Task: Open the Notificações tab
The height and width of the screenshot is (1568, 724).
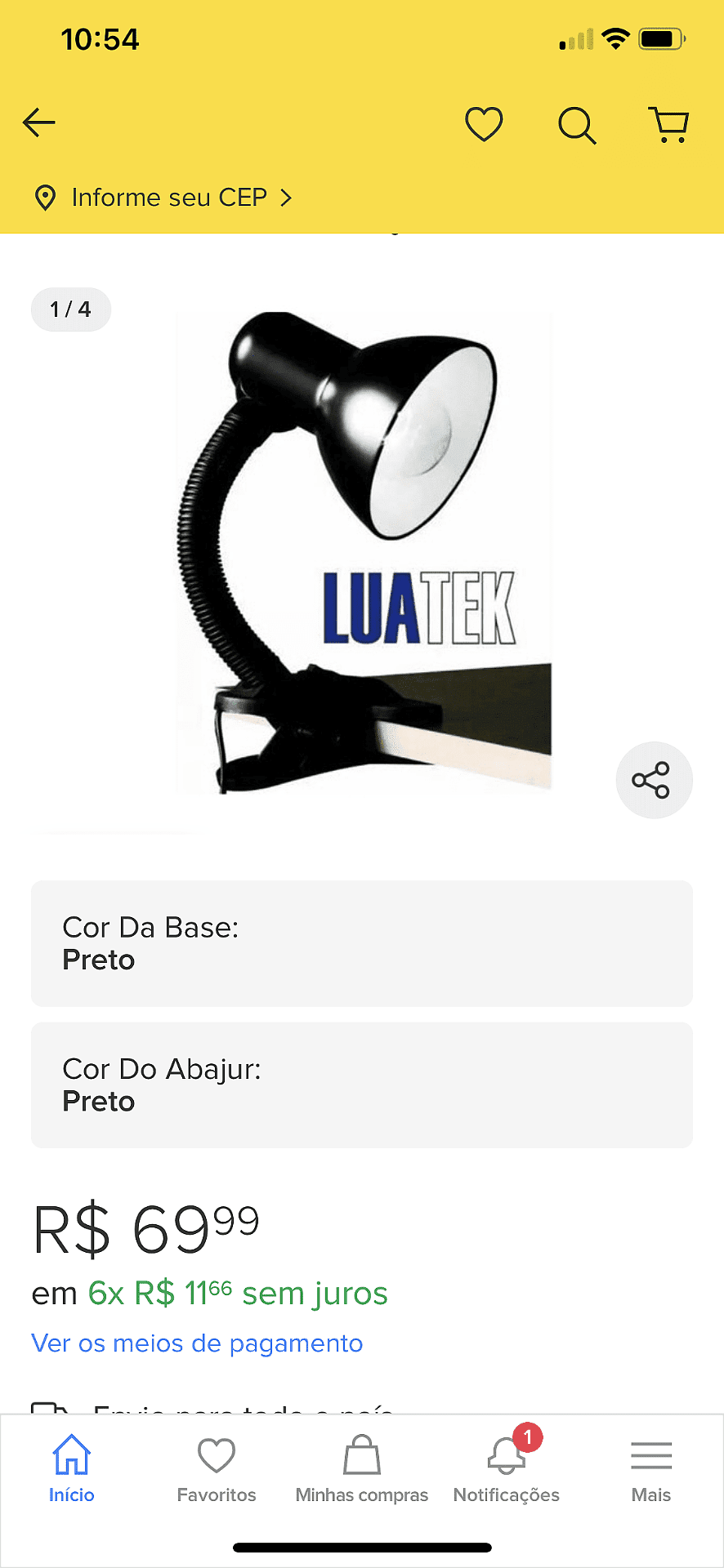Action: click(507, 1469)
